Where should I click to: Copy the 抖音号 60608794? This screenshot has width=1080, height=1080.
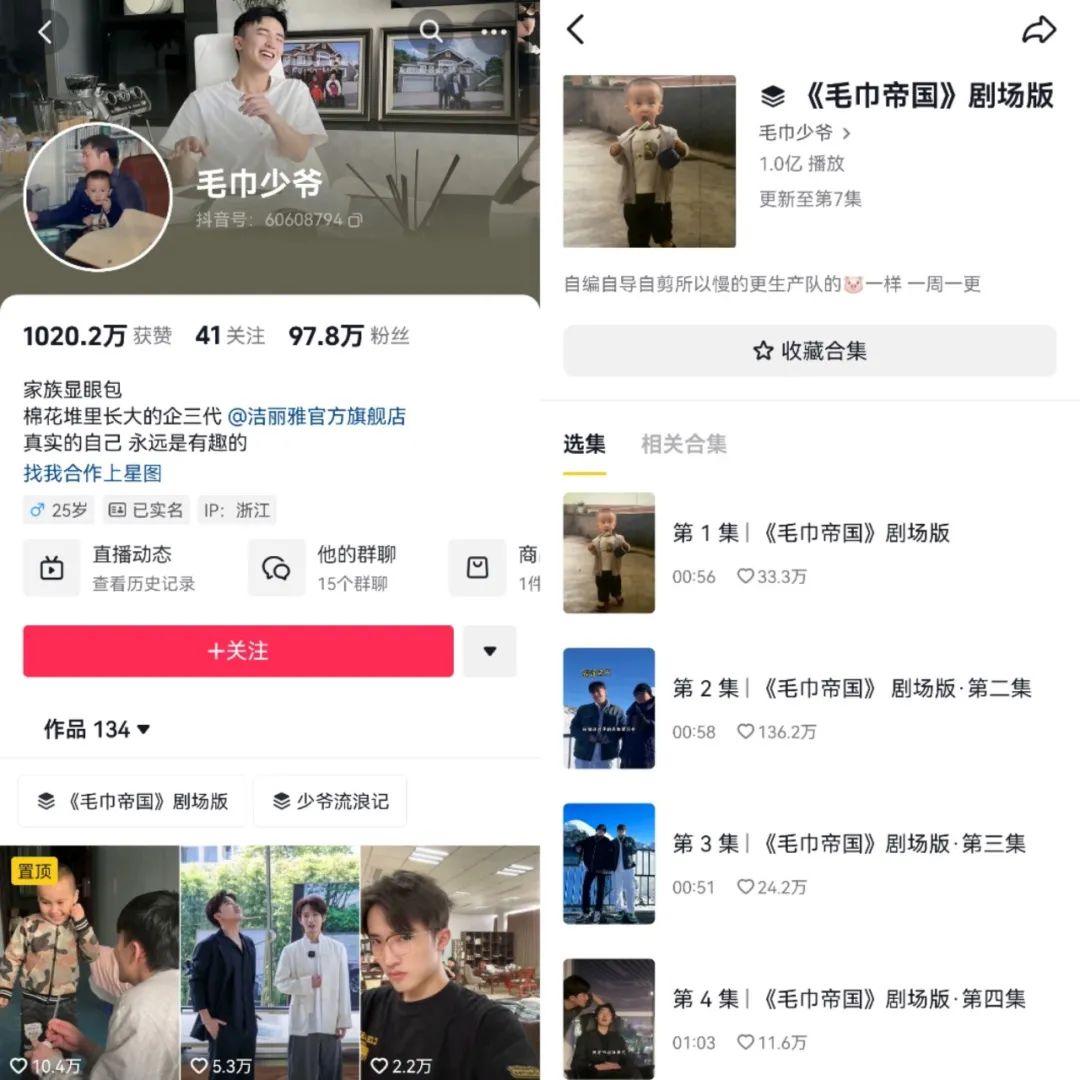pos(355,219)
